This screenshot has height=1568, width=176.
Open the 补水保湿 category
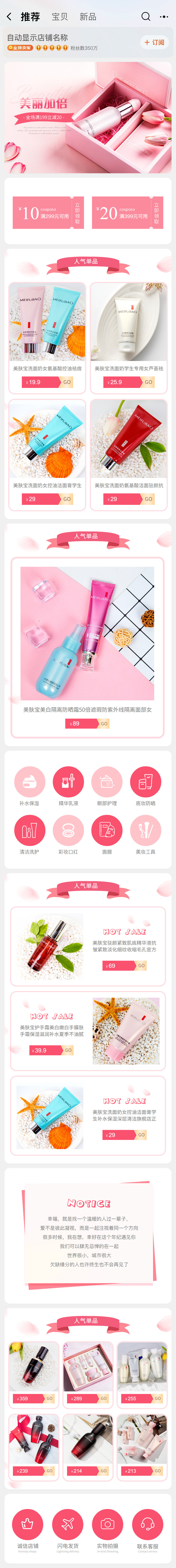click(x=29, y=782)
